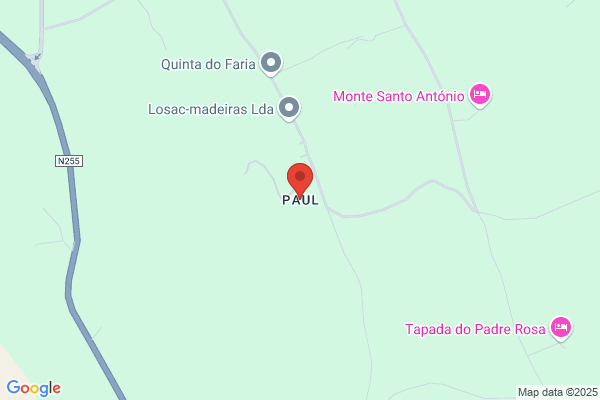This screenshot has width=600, height=400.
Task: Open the Quinta do Faria place marker
Action: 271,64
